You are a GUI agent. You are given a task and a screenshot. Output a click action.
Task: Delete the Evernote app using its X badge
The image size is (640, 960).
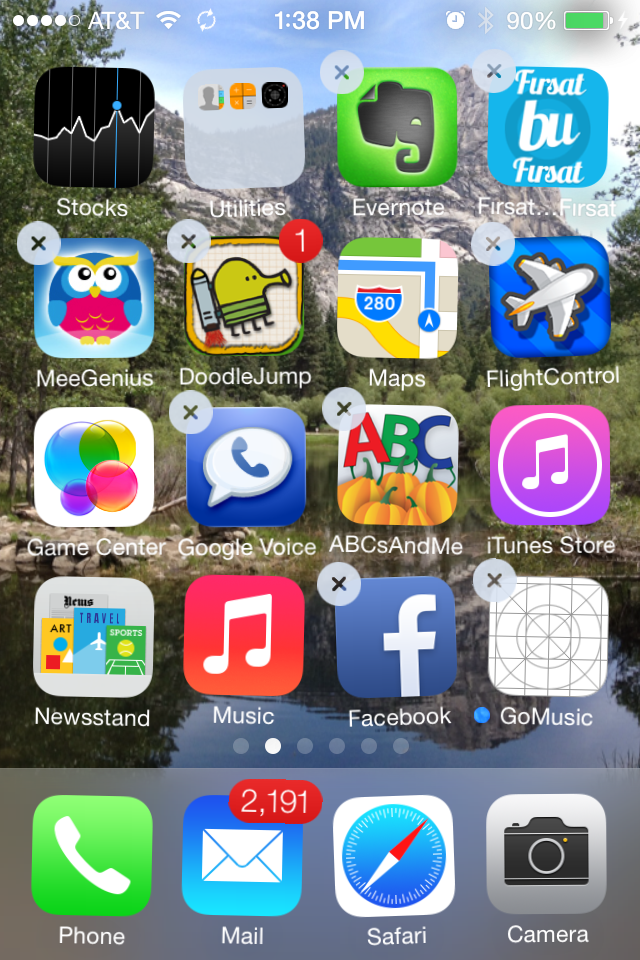click(342, 73)
